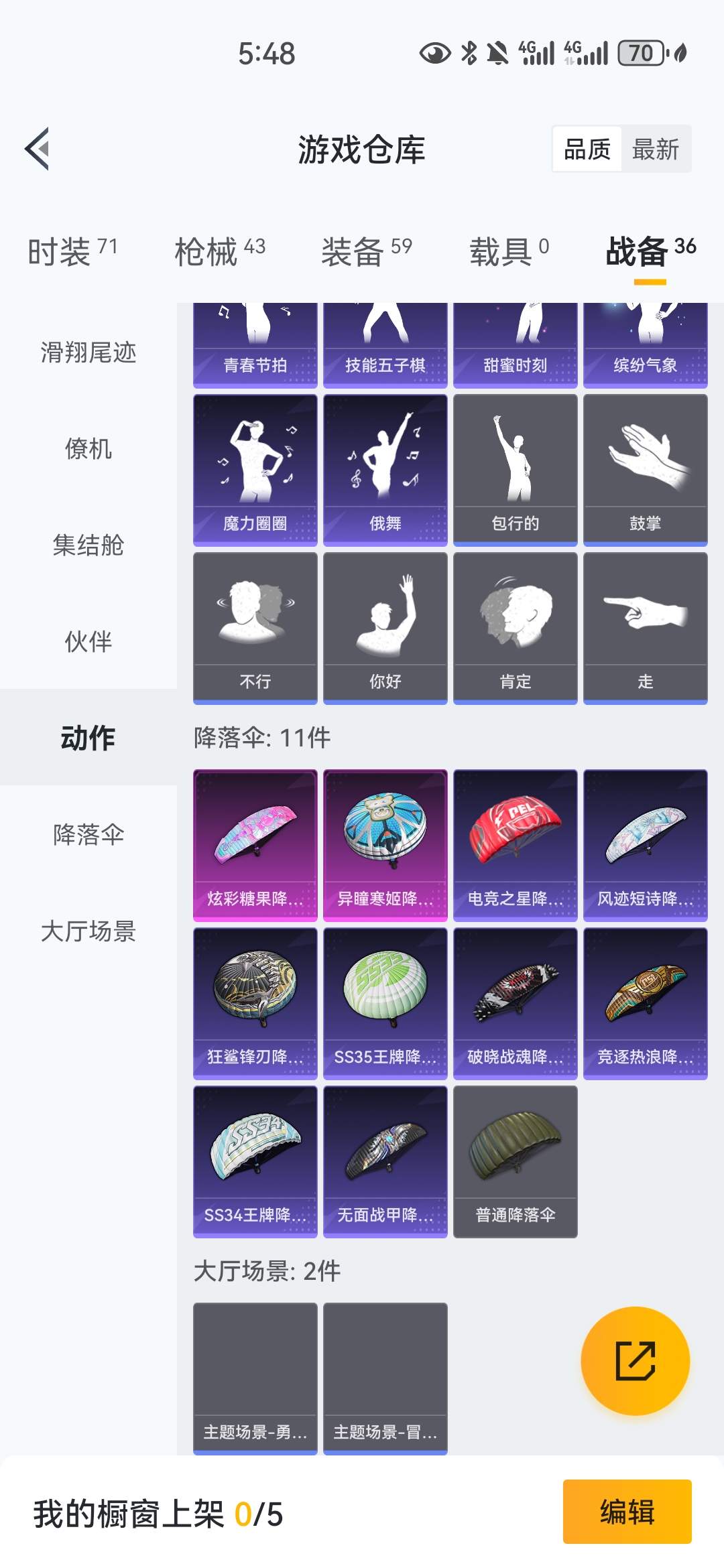Open the 炫彩糖果 parachute item
The width and height of the screenshot is (724, 1568).
[x=255, y=844]
